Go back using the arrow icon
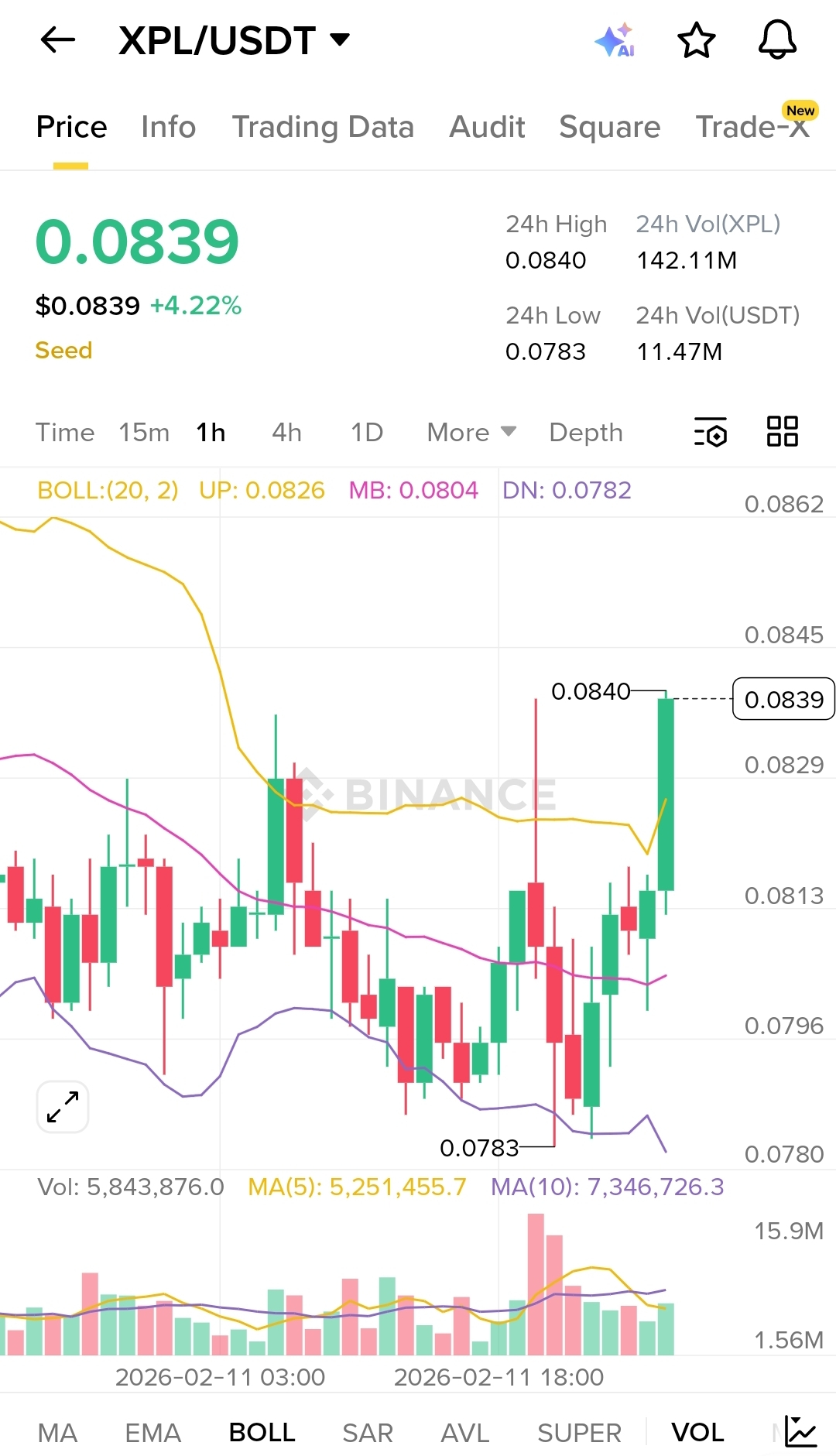836x1456 pixels. pos(58,39)
